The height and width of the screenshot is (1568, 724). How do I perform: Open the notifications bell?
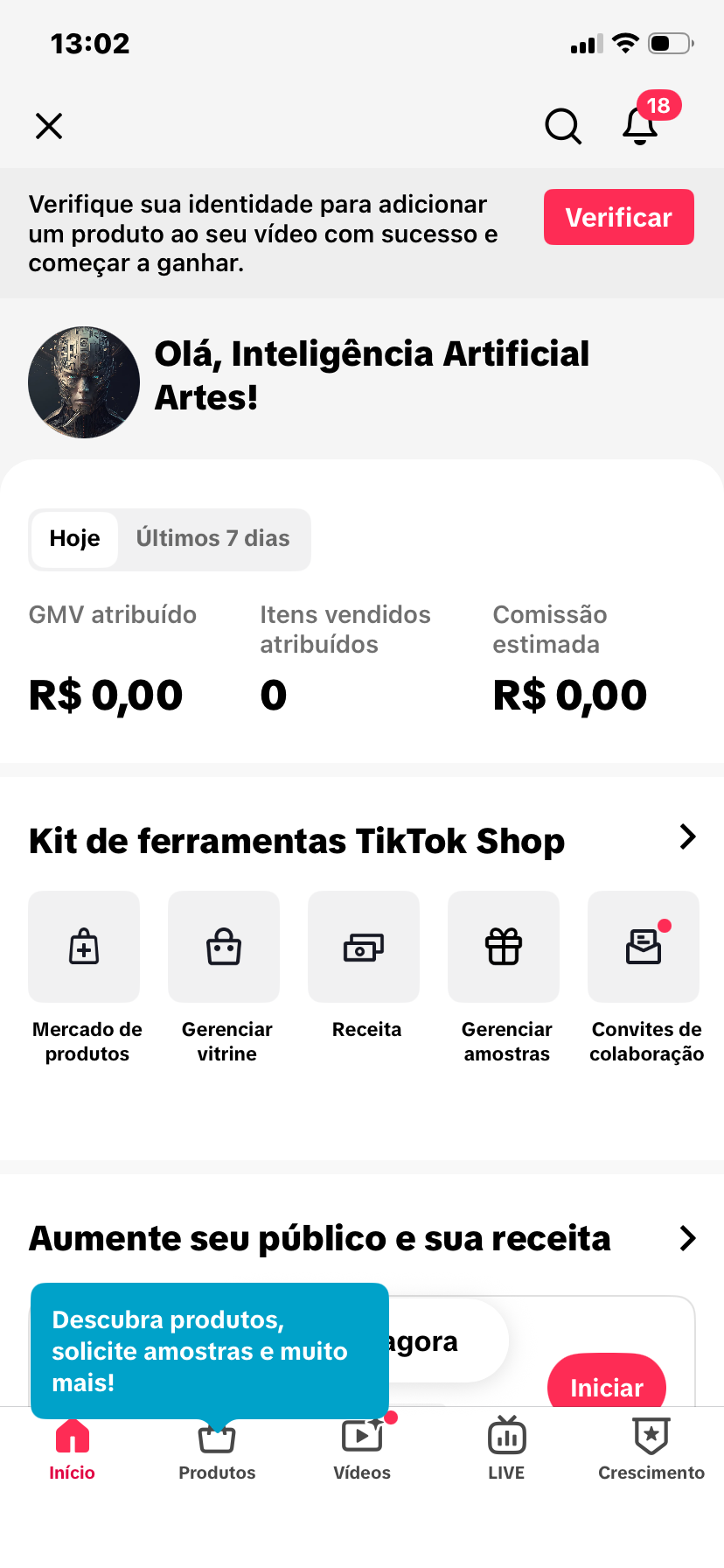[640, 126]
